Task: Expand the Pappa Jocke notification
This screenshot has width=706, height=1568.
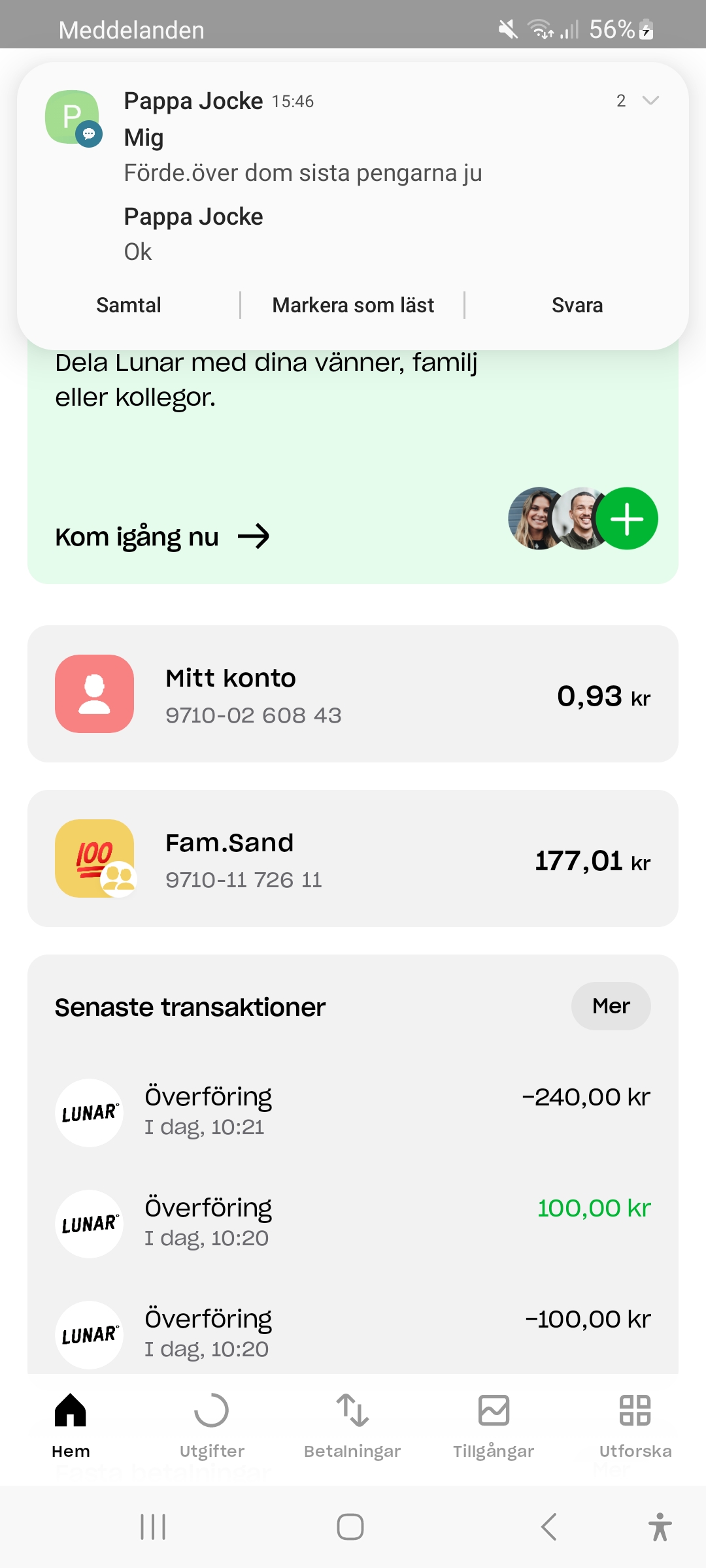Action: 650,101
